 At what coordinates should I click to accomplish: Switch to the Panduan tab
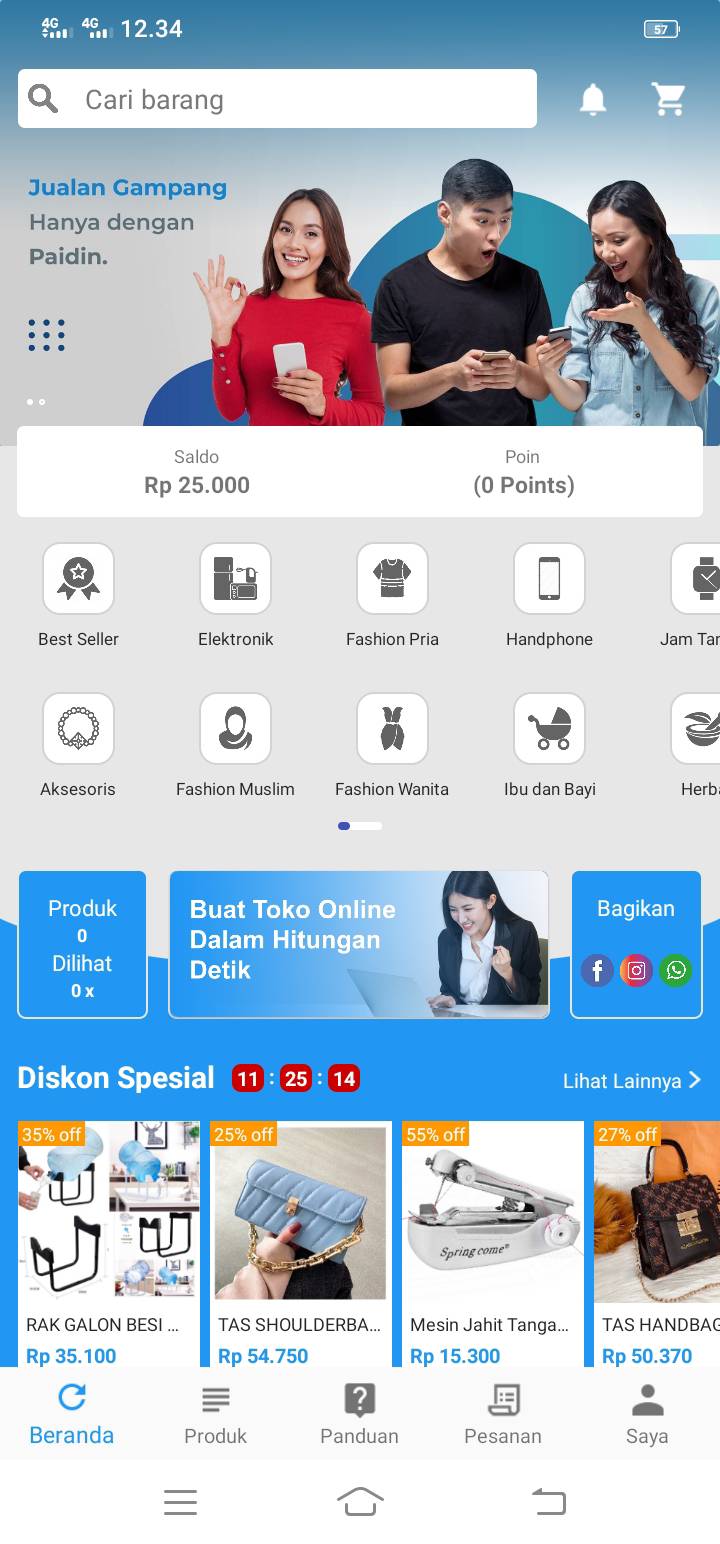[359, 1414]
